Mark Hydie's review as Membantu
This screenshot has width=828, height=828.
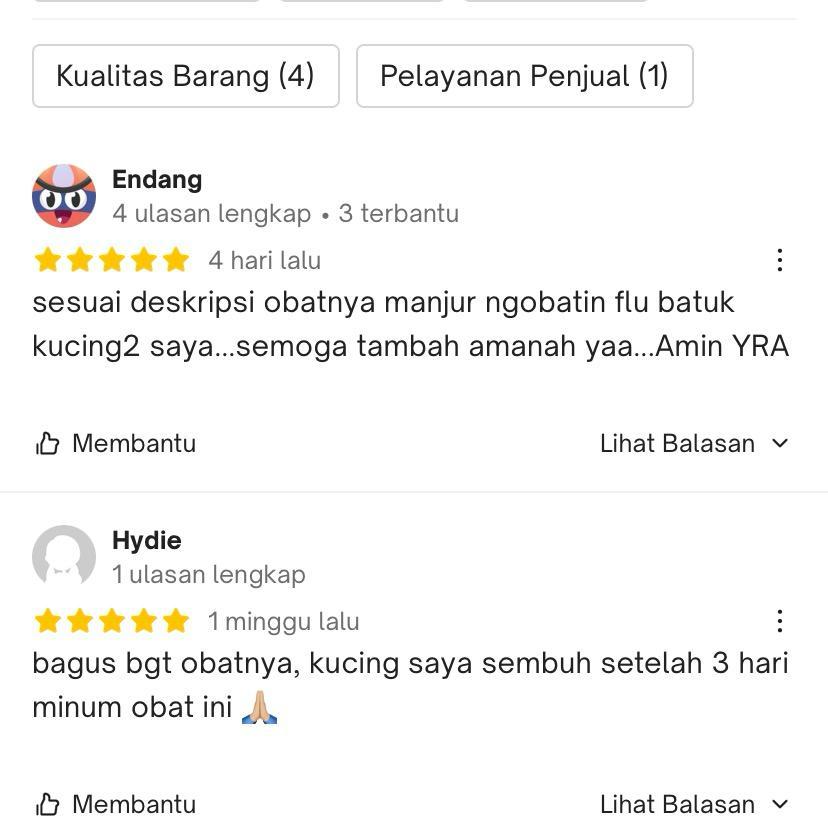click(116, 804)
